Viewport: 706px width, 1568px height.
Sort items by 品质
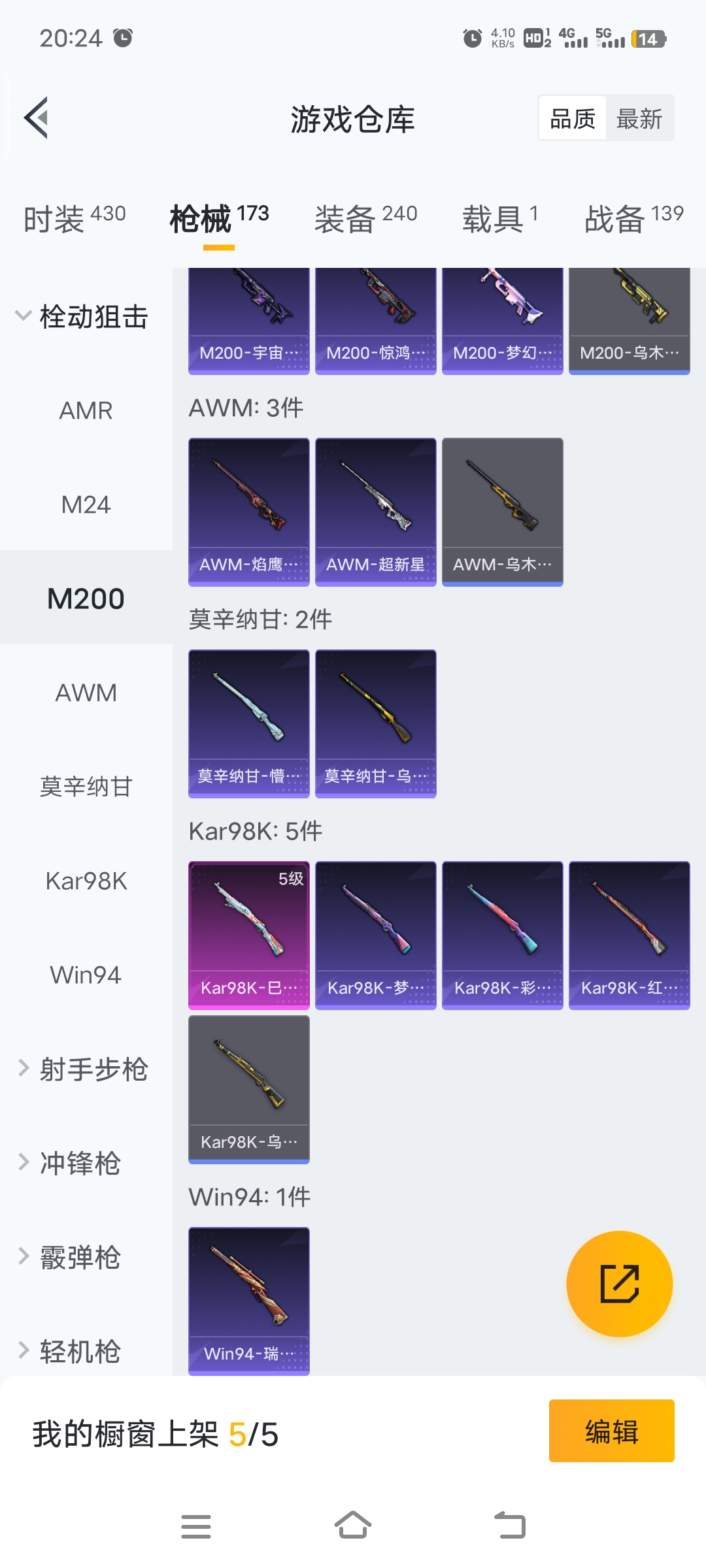(x=573, y=119)
